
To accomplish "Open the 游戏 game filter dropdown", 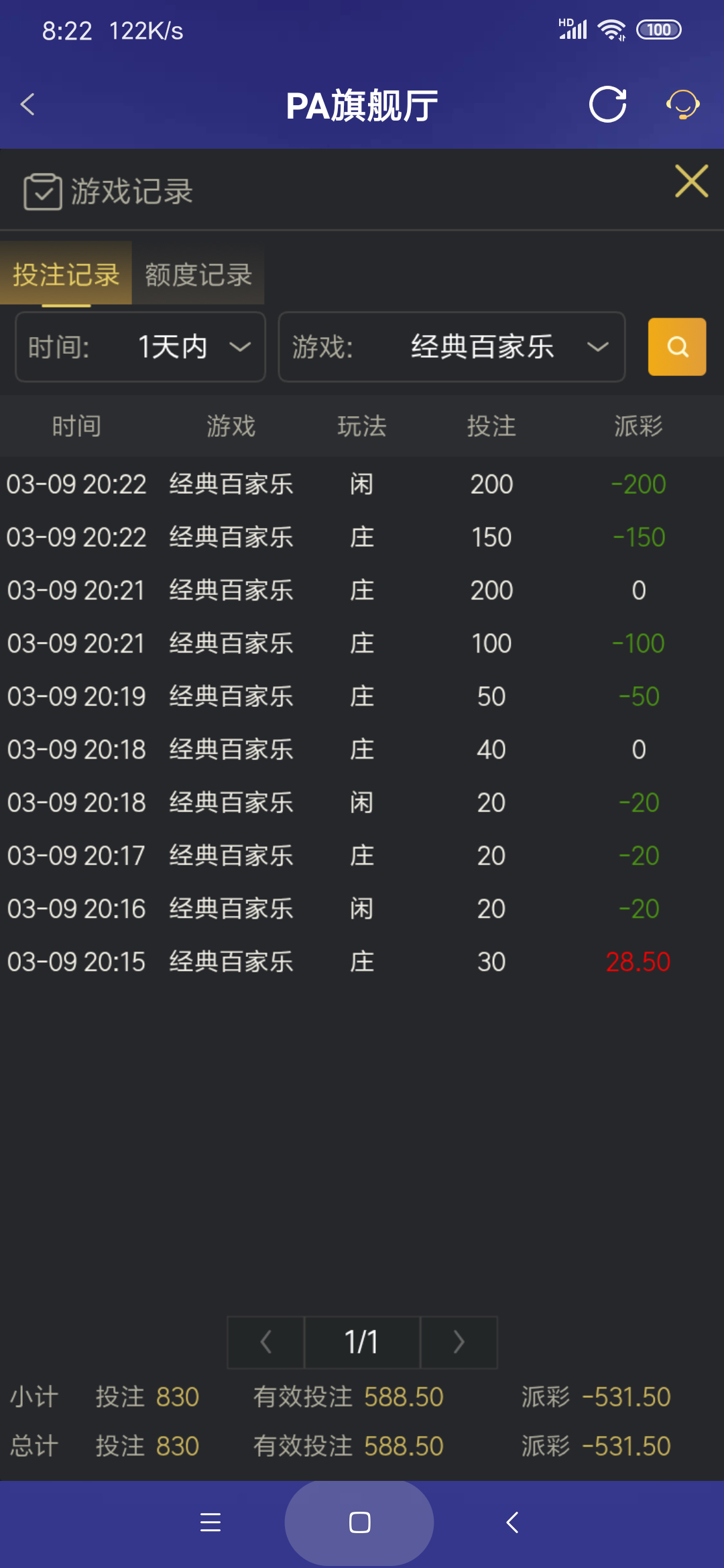I will (x=451, y=347).
